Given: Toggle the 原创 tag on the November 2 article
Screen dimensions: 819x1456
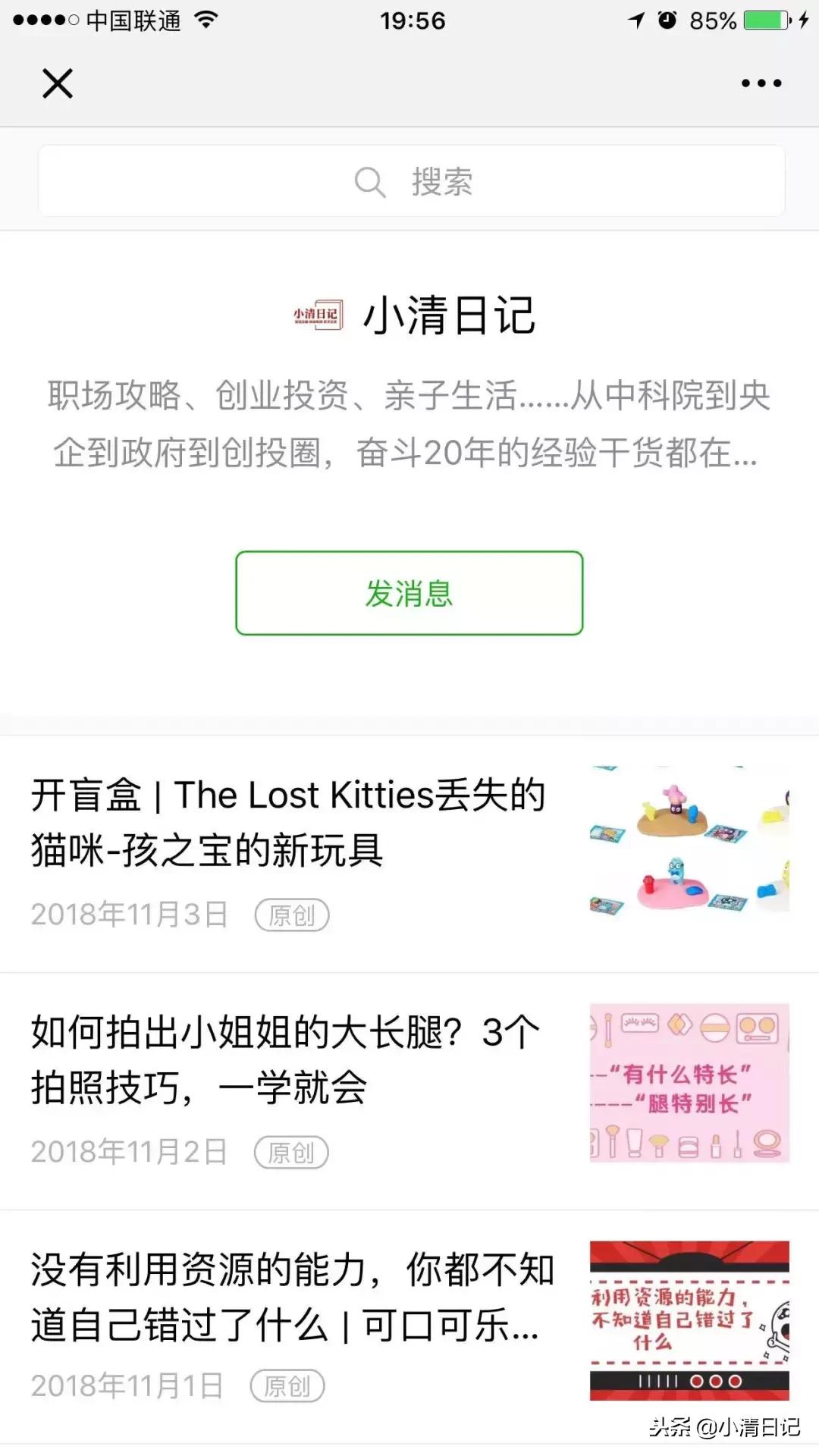Looking at the screenshot, I should point(293,1152).
